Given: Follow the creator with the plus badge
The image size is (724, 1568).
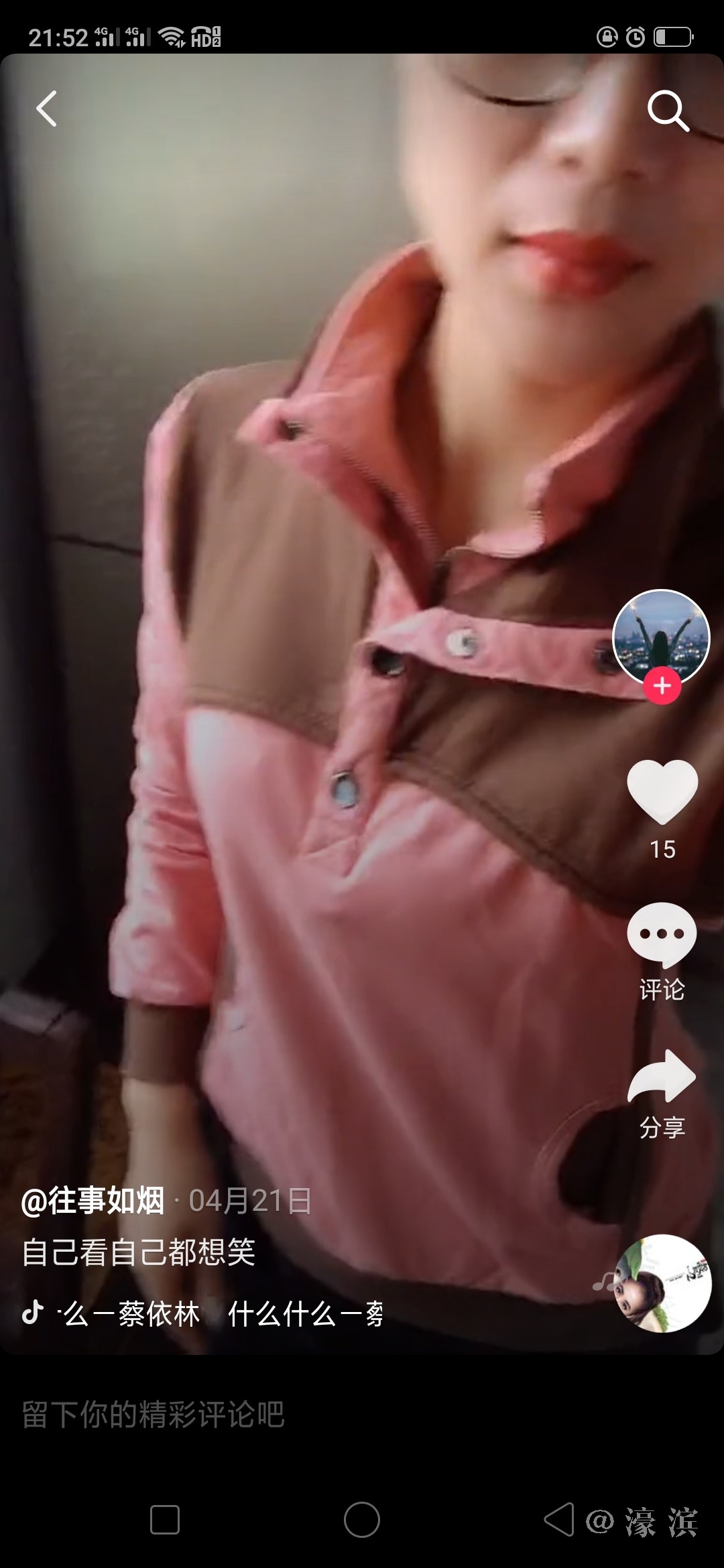Looking at the screenshot, I should 662,686.
